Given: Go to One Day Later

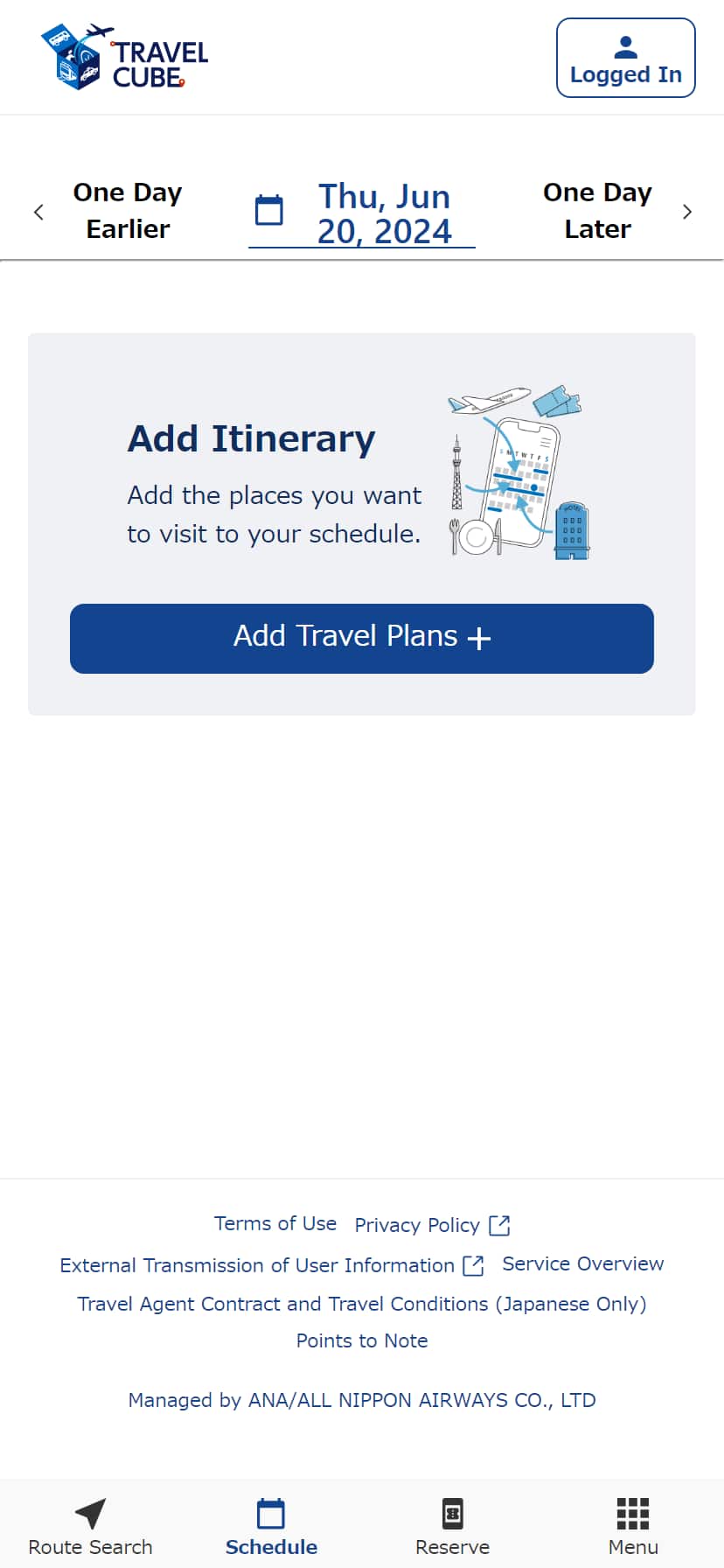Looking at the screenshot, I should [614, 211].
